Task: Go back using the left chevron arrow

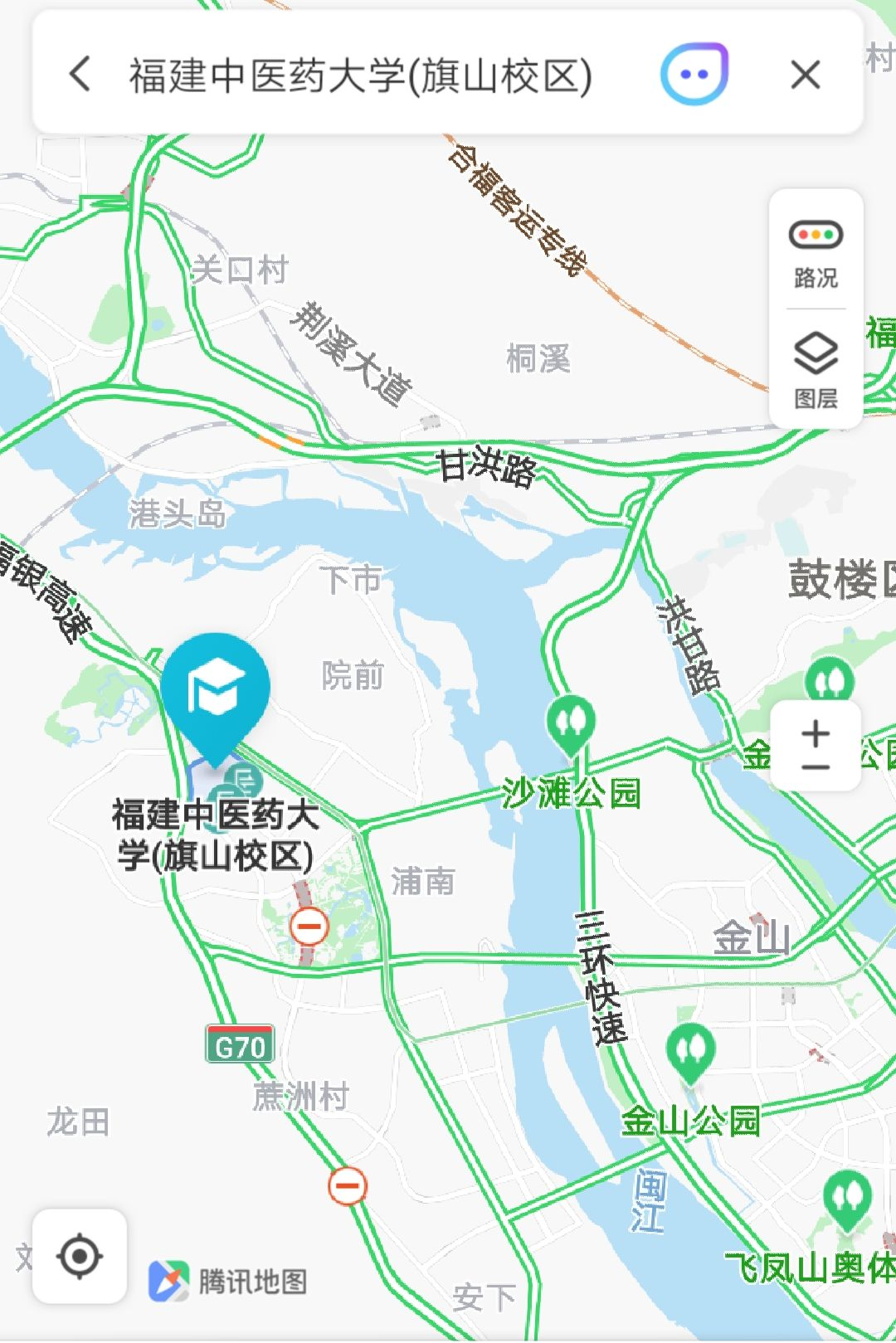Action: pyautogui.click(x=79, y=75)
